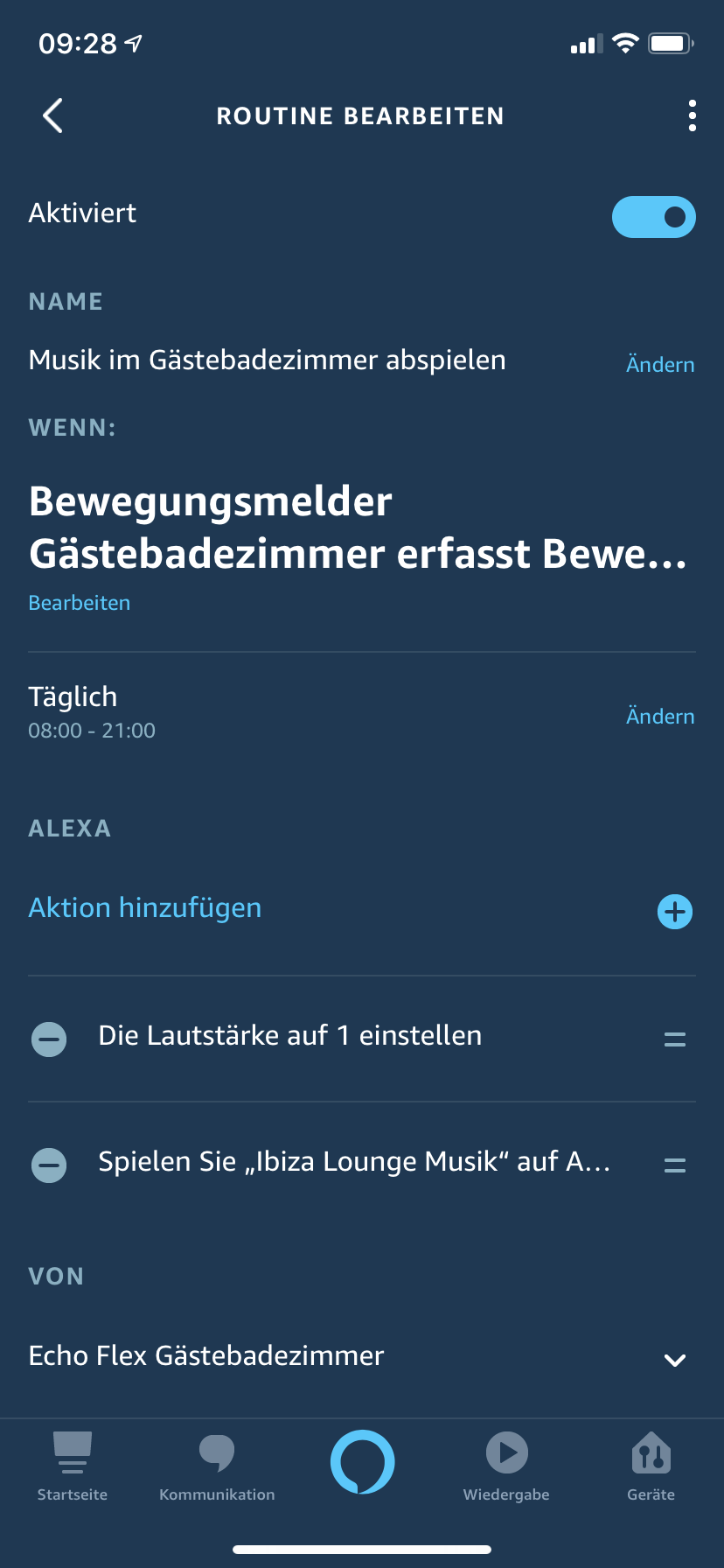Expand the Echo Flex Gästebadezimmer device dropdown
This screenshot has height=1568, width=724.
[674, 1360]
